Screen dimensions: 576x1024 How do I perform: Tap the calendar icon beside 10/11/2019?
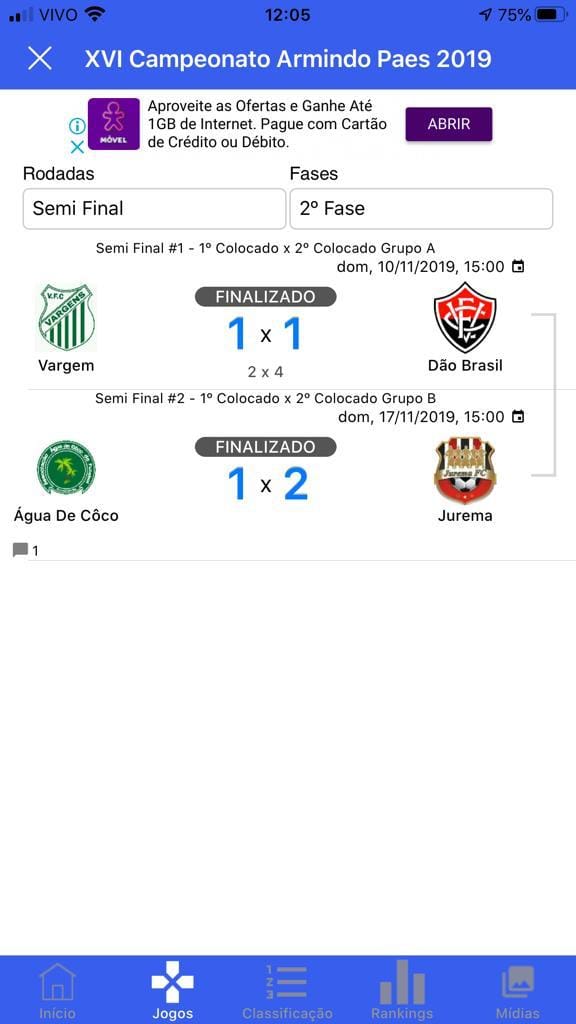click(518, 266)
